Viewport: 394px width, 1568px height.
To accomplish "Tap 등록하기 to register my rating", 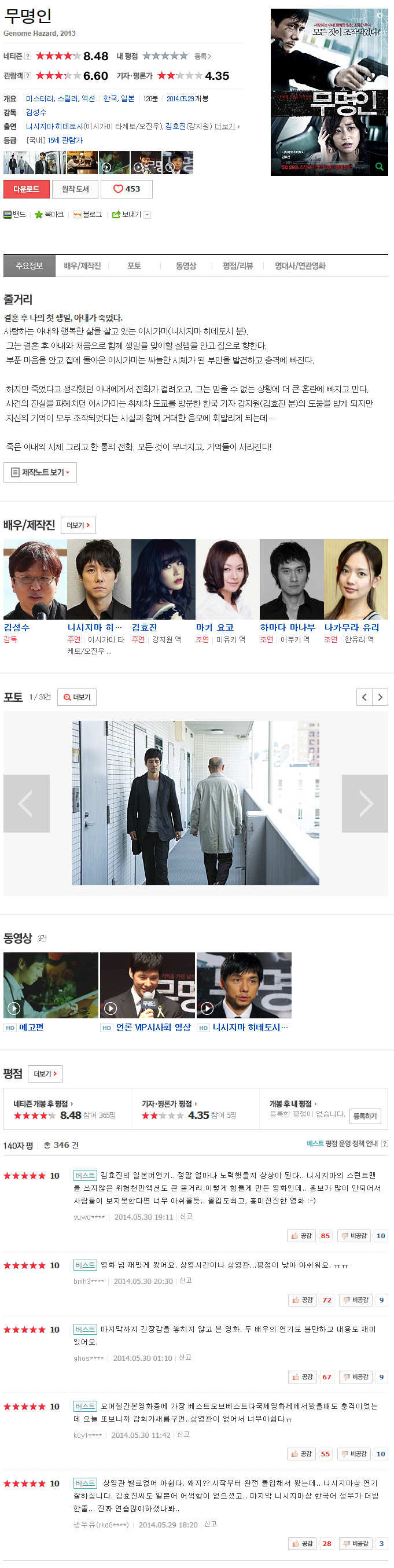I will [x=364, y=1116].
